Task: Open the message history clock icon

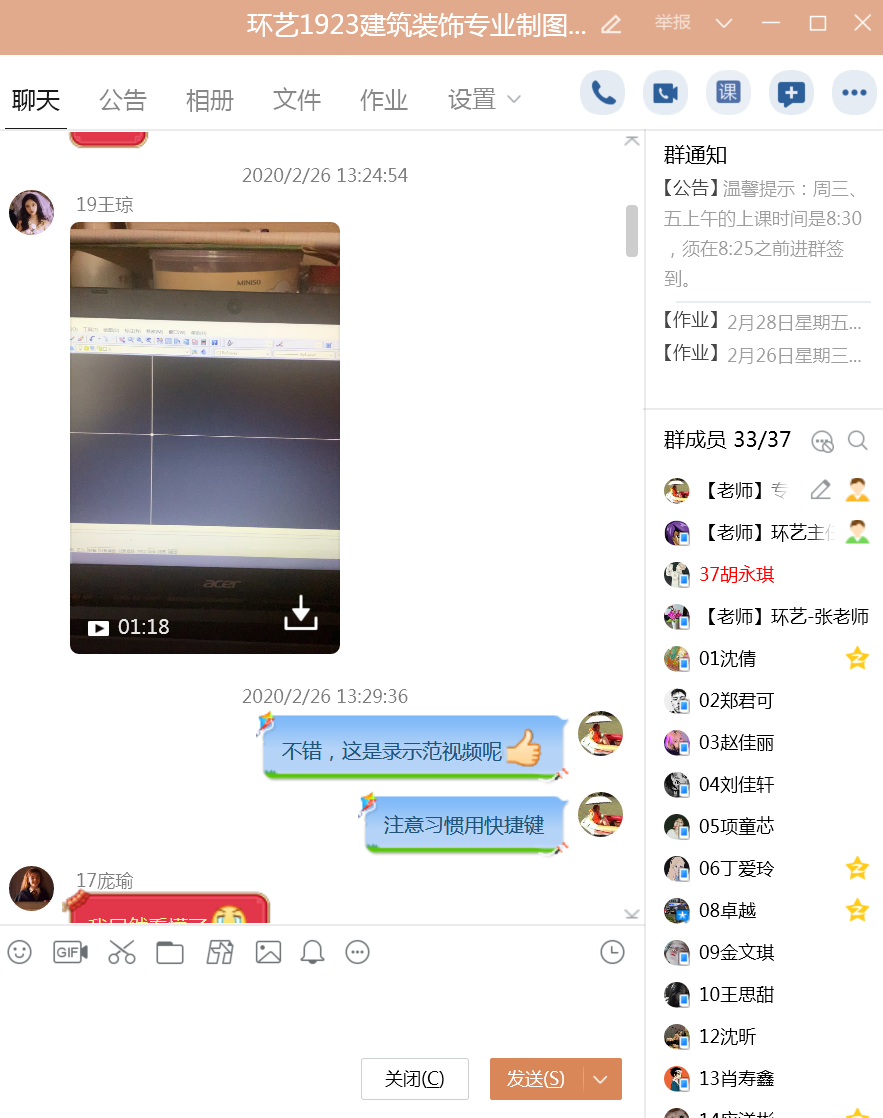Action: tap(612, 952)
